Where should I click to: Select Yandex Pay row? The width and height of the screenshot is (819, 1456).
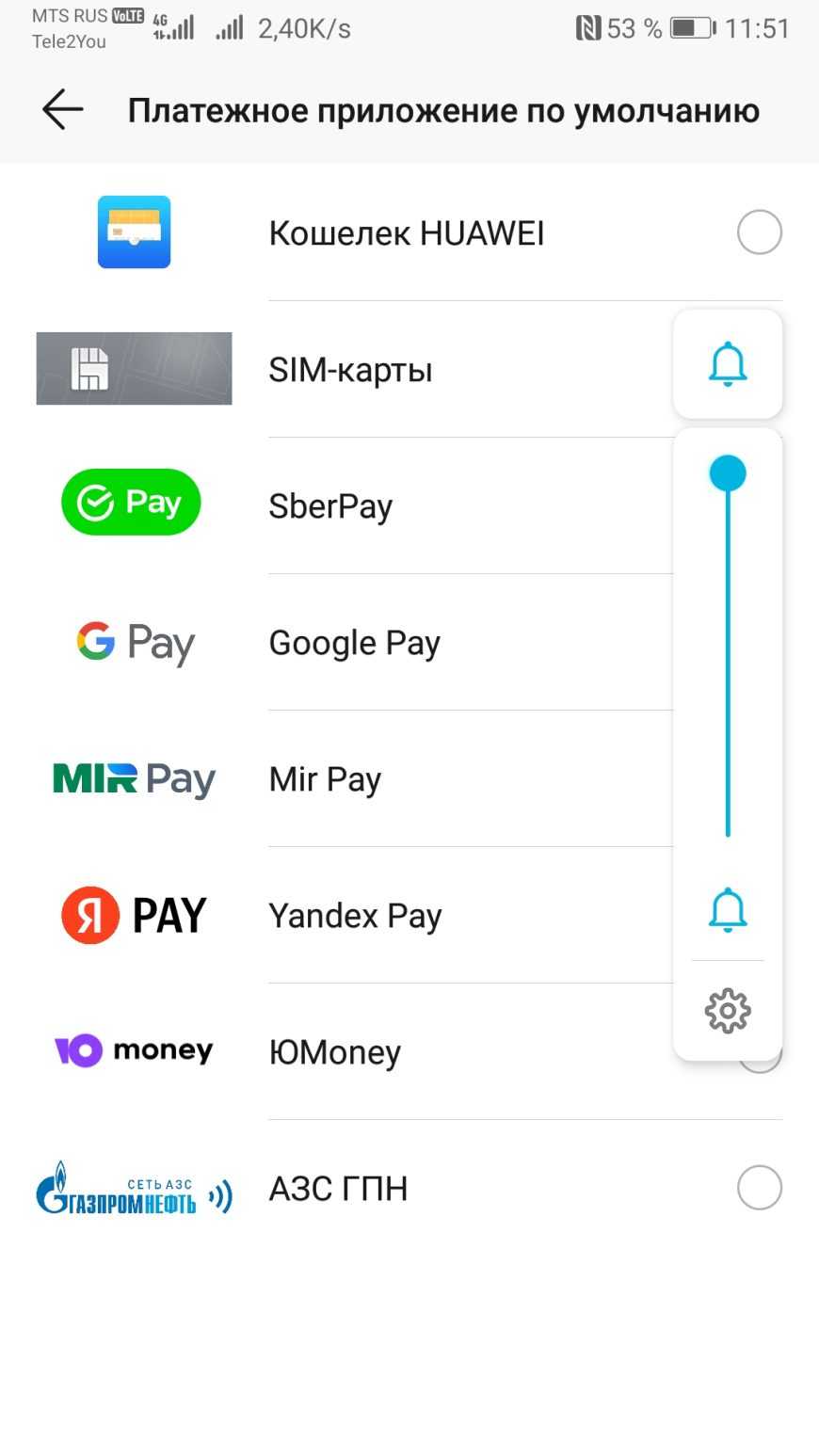coord(355,916)
